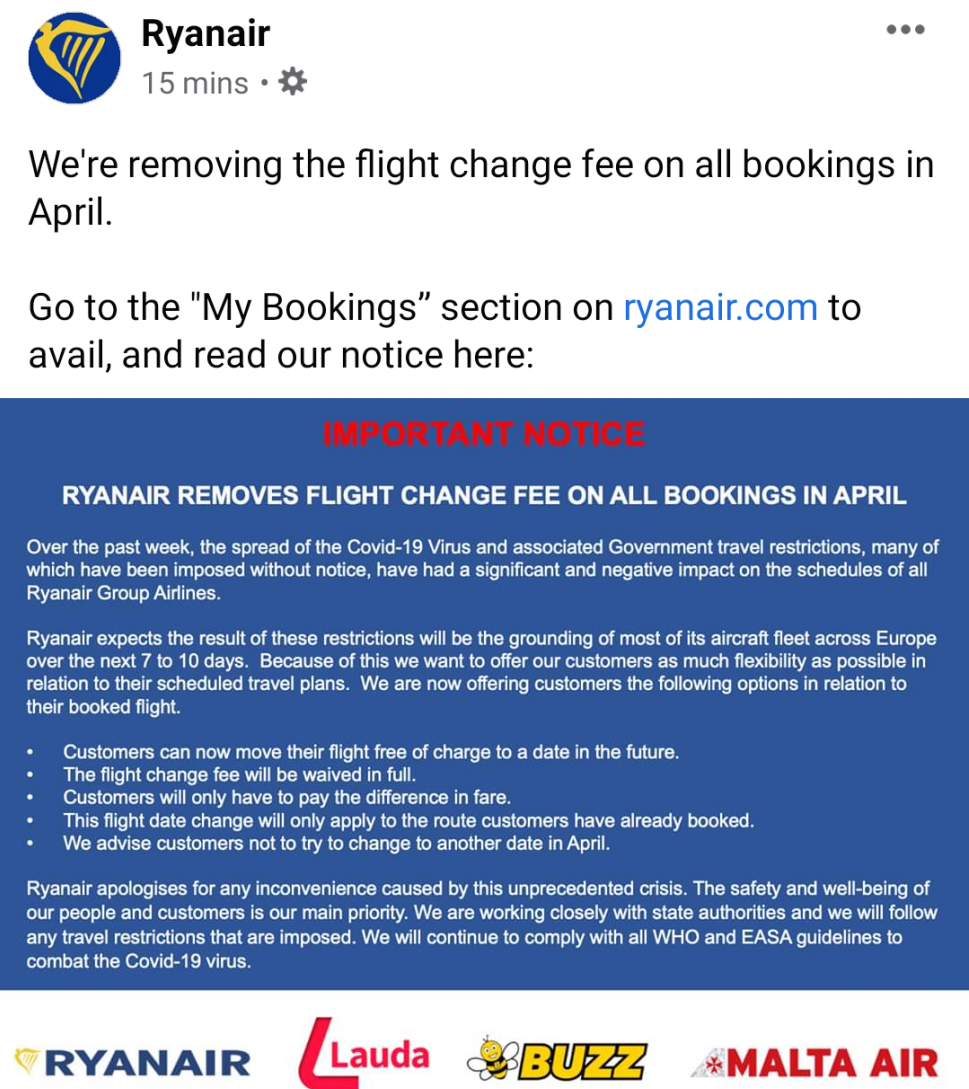The width and height of the screenshot is (969, 1089).
Task: Tap the post audience gear icon
Action: click(x=292, y=82)
